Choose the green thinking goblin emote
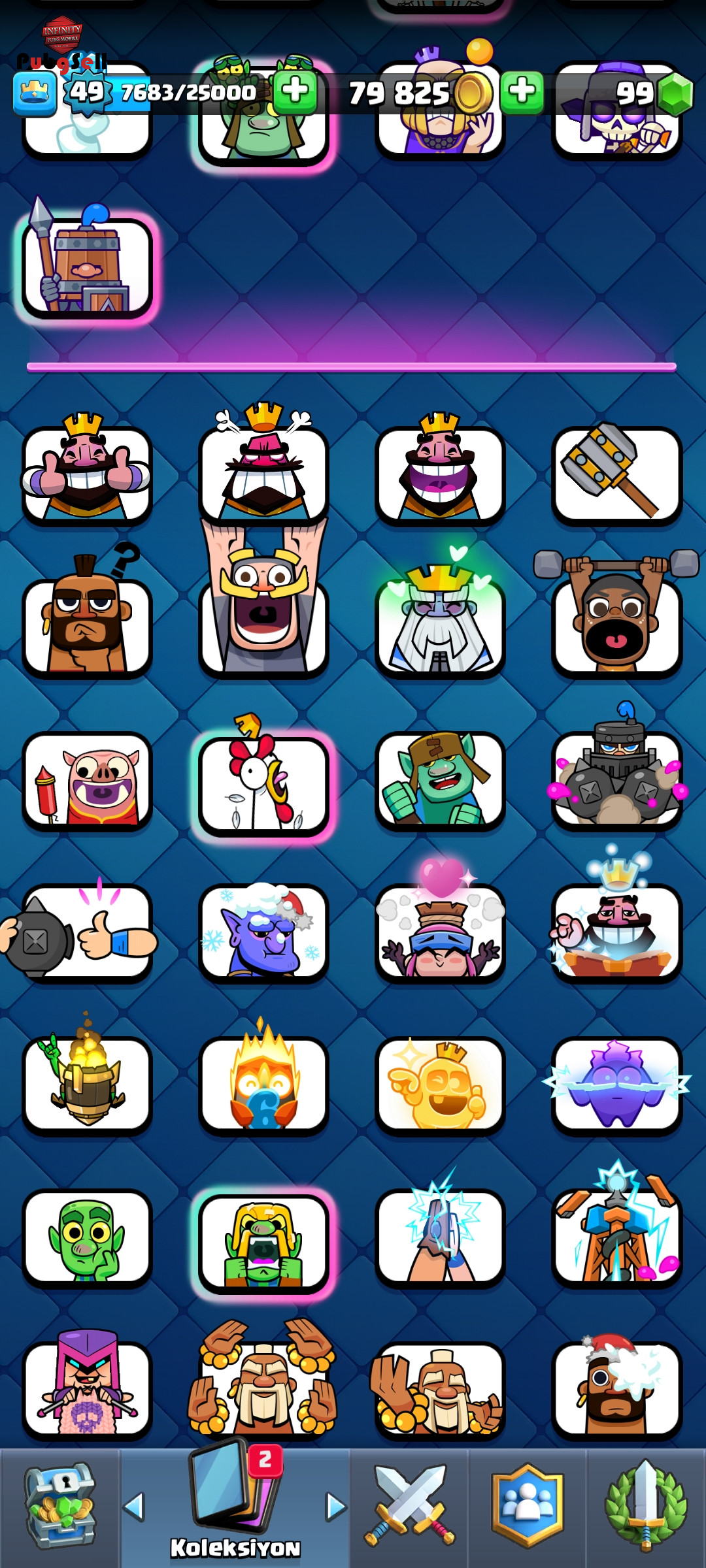Image resolution: width=706 pixels, height=1568 pixels. [87, 1239]
